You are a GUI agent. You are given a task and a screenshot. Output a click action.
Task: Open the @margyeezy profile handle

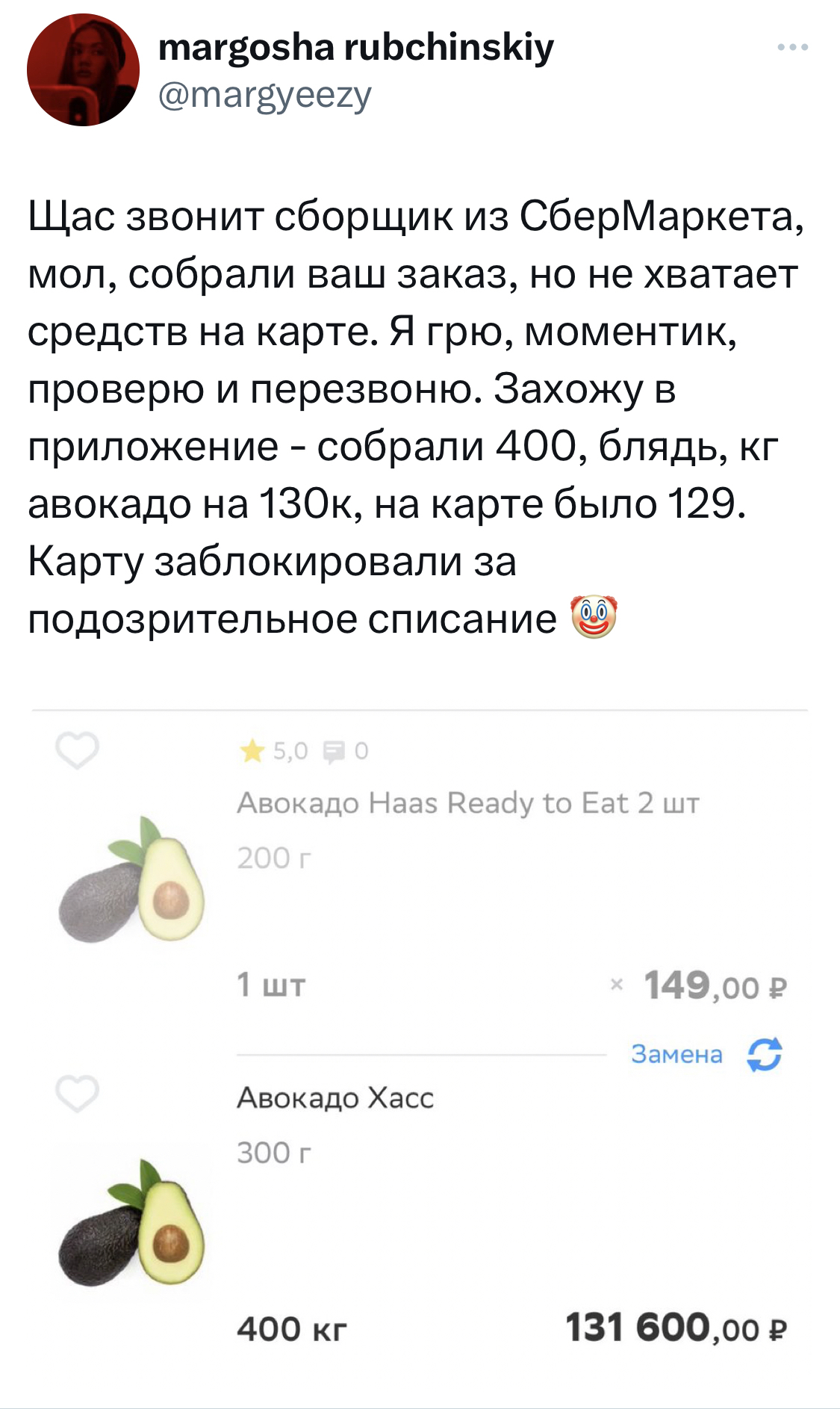pyautogui.click(x=264, y=96)
